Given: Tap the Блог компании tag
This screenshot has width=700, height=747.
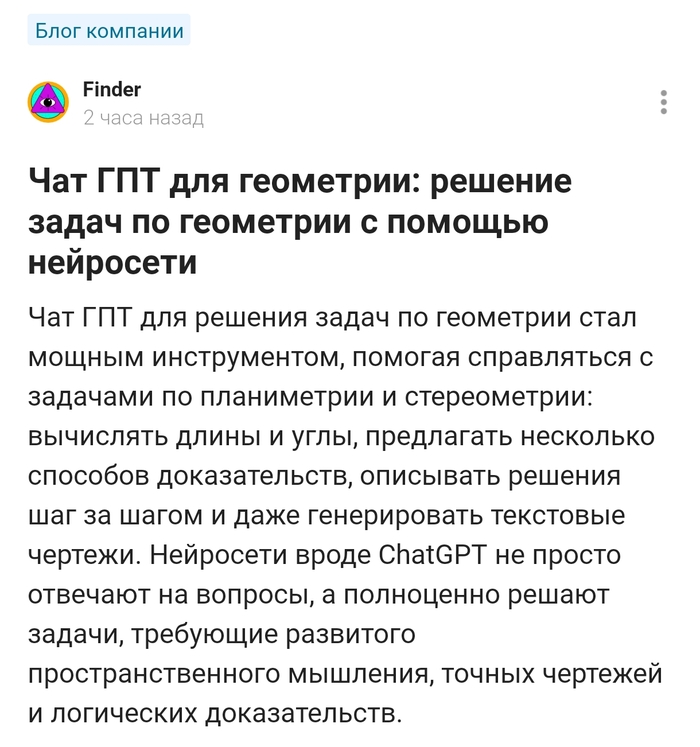Looking at the screenshot, I should click(109, 31).
